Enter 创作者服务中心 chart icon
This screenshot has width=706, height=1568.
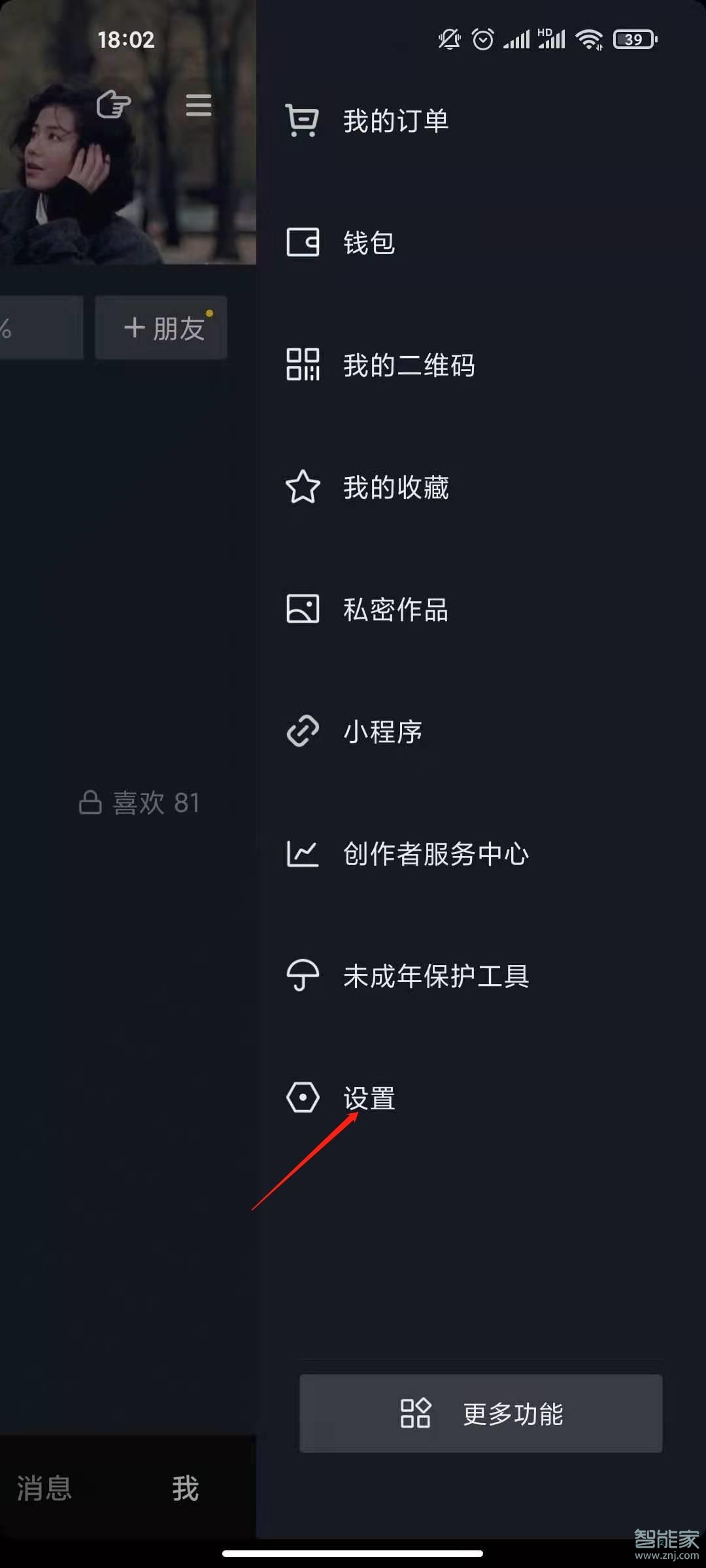pos(303,854)
